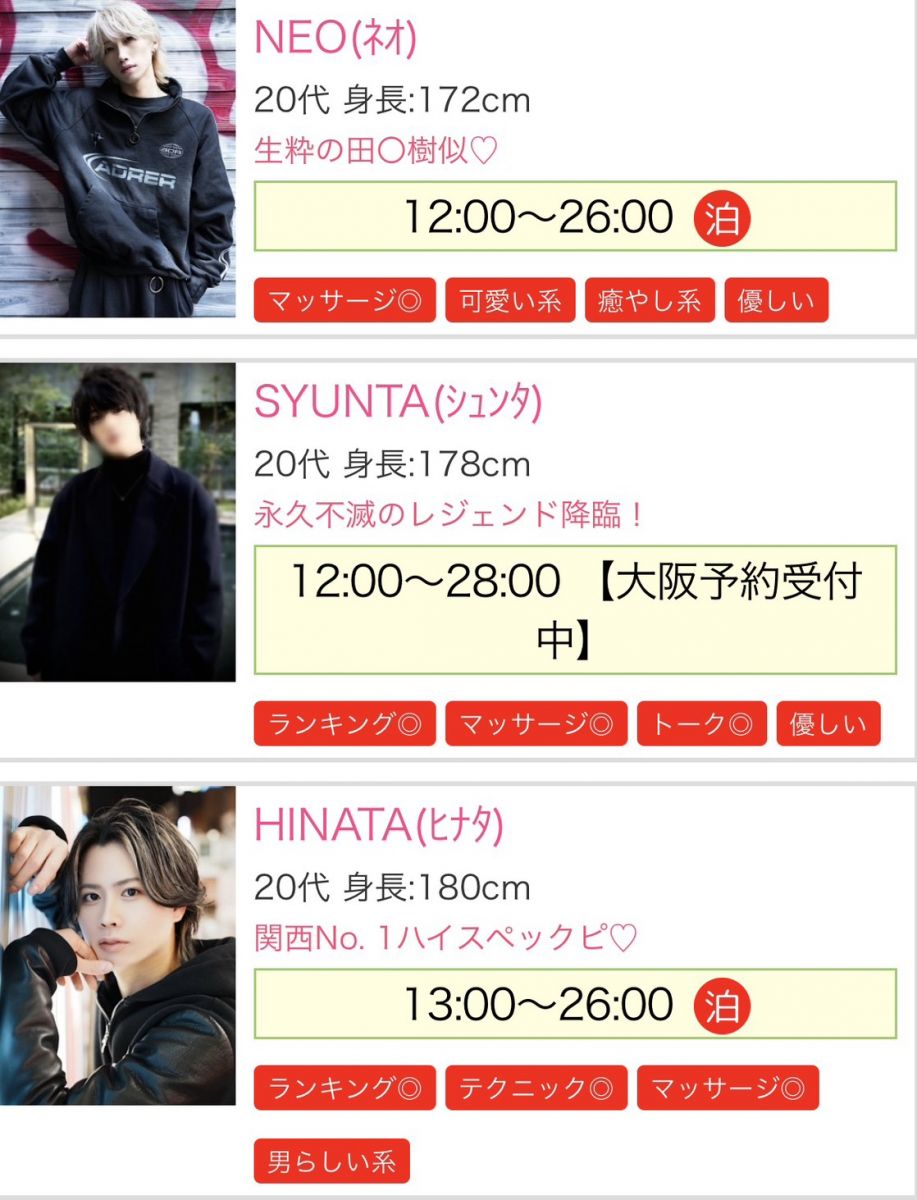Tap the テクニック◎ tag on HINATA's card
Image resolution: width=917 pixels, height=1200 pixels.
click(x=536, y=1088)
